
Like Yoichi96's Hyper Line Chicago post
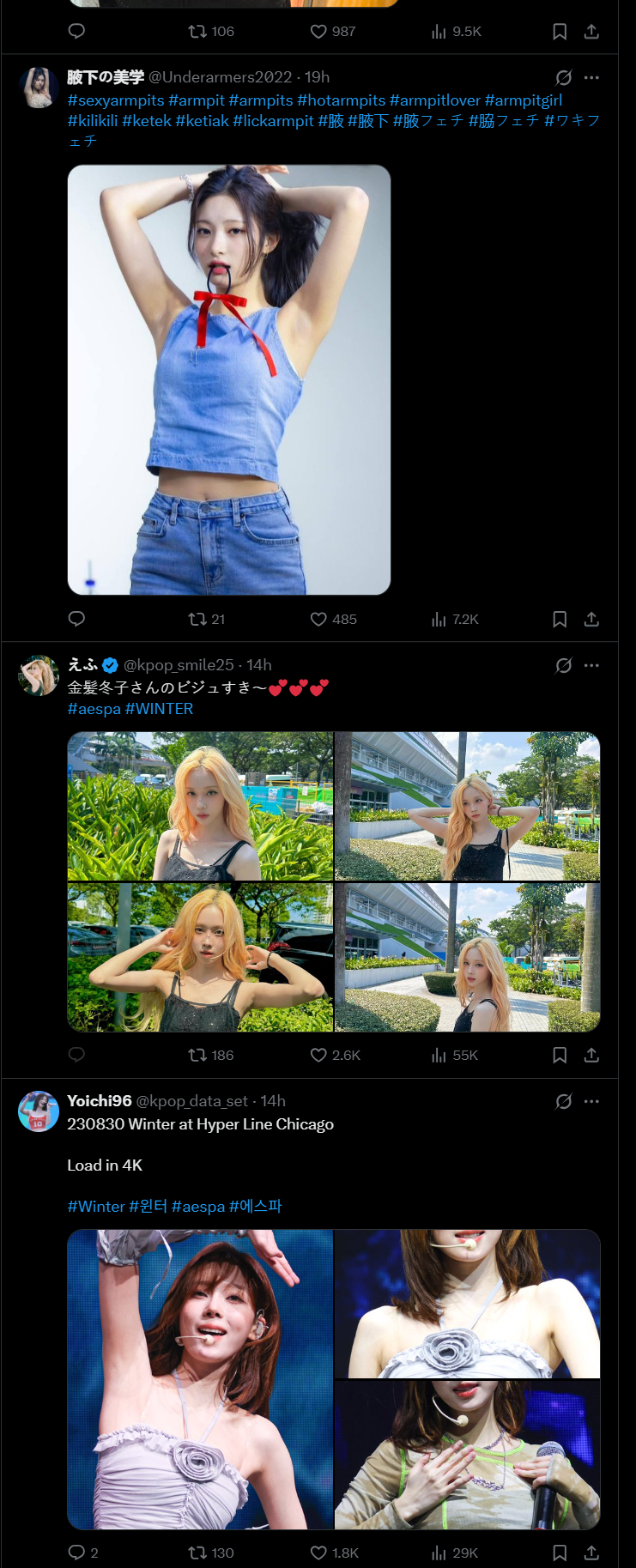318,1553
